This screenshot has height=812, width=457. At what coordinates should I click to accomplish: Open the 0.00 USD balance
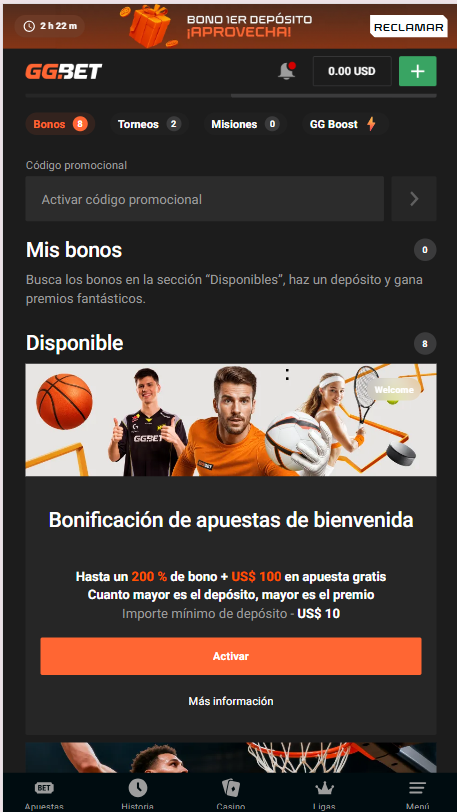(x=352, y=71)
